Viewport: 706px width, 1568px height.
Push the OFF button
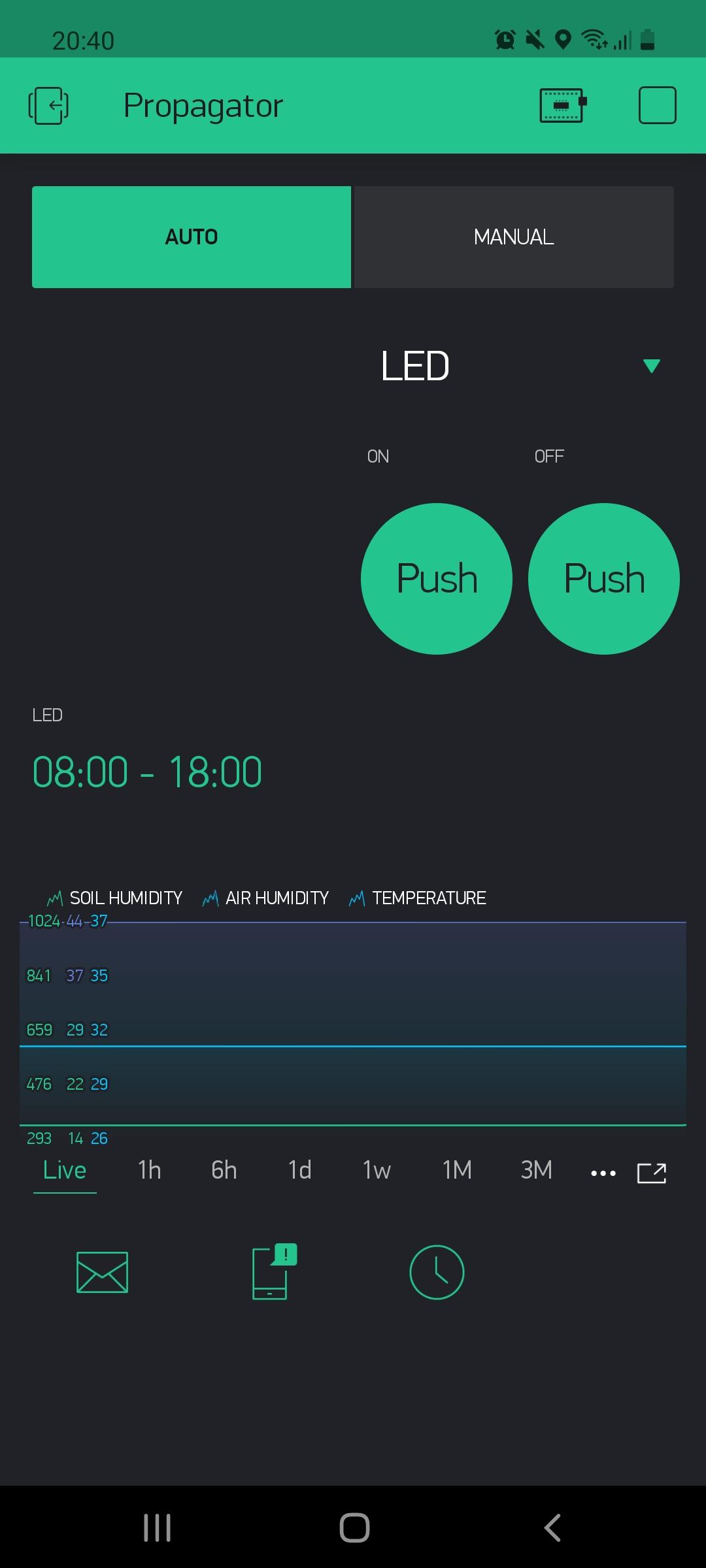pos(604,579)
